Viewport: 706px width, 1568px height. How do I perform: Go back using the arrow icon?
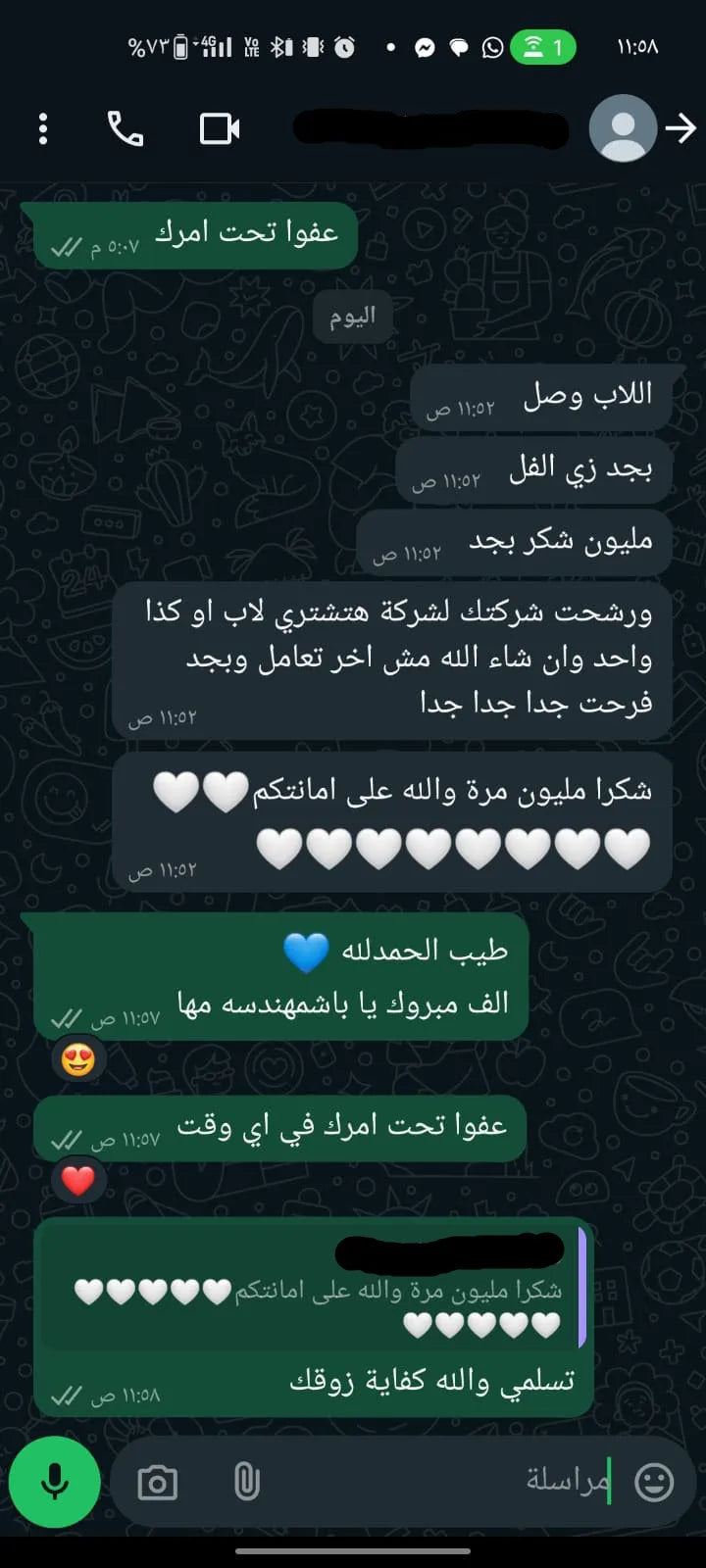click(681, 128)
